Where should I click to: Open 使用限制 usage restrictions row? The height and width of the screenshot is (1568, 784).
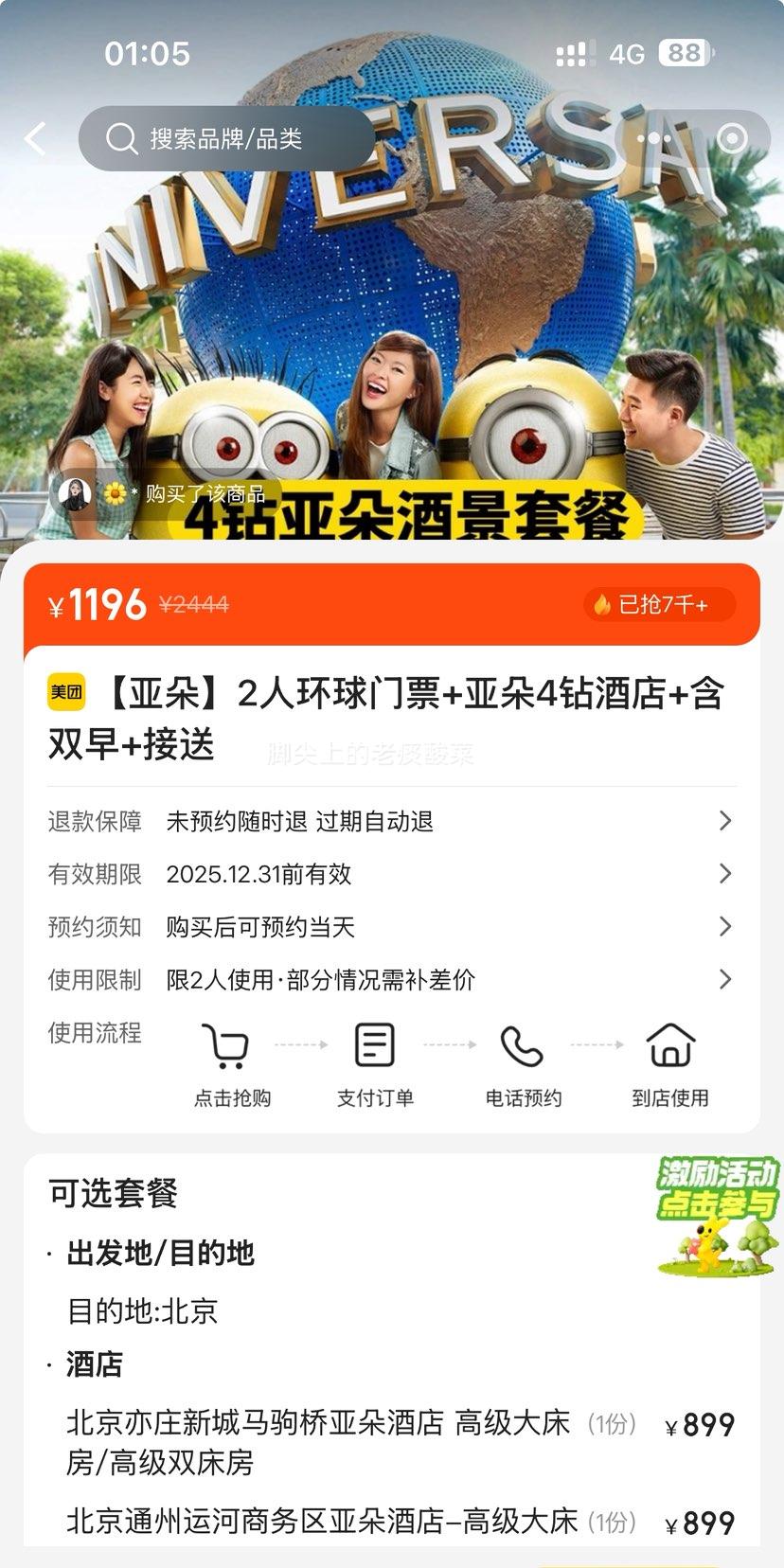(x=391, y=980)
